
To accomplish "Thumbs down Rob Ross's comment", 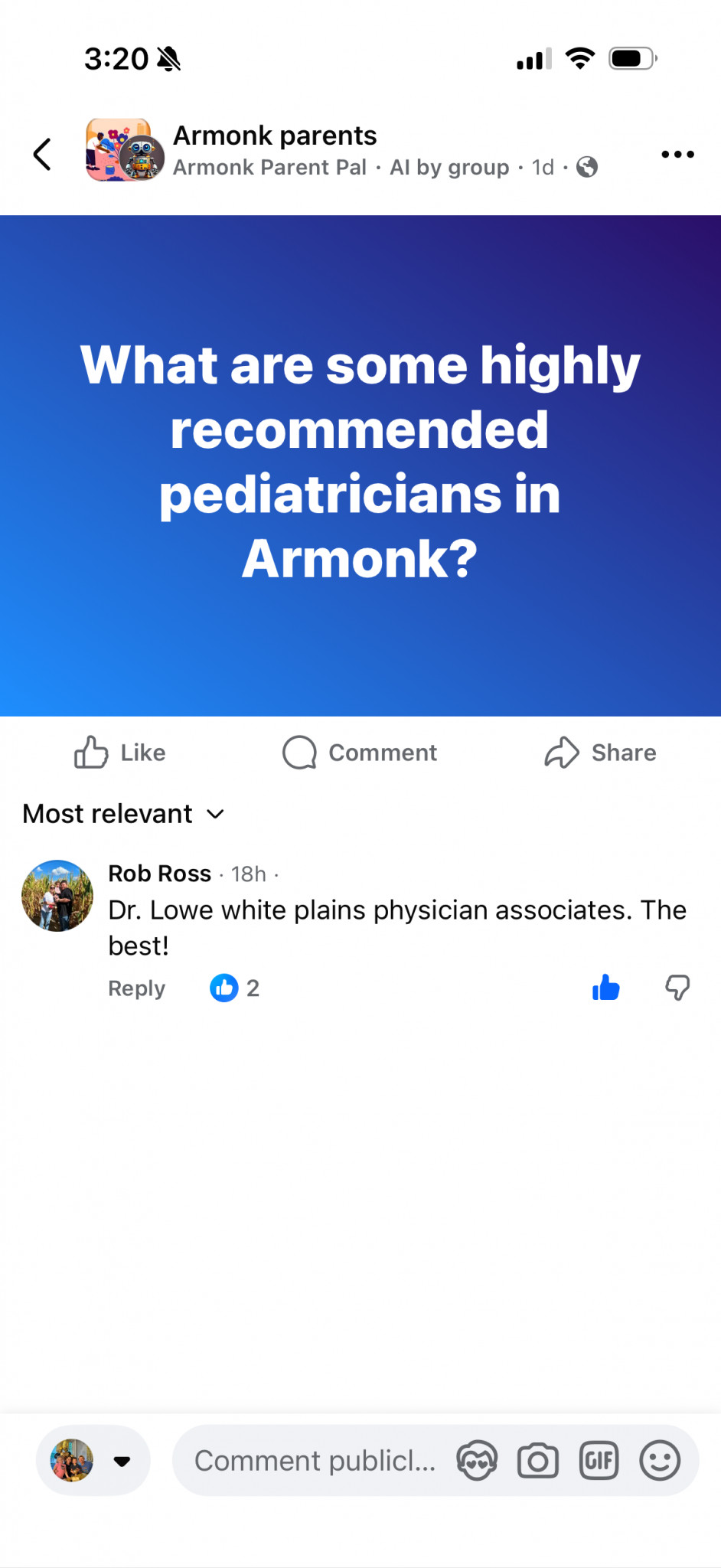I will pos(677,988).
